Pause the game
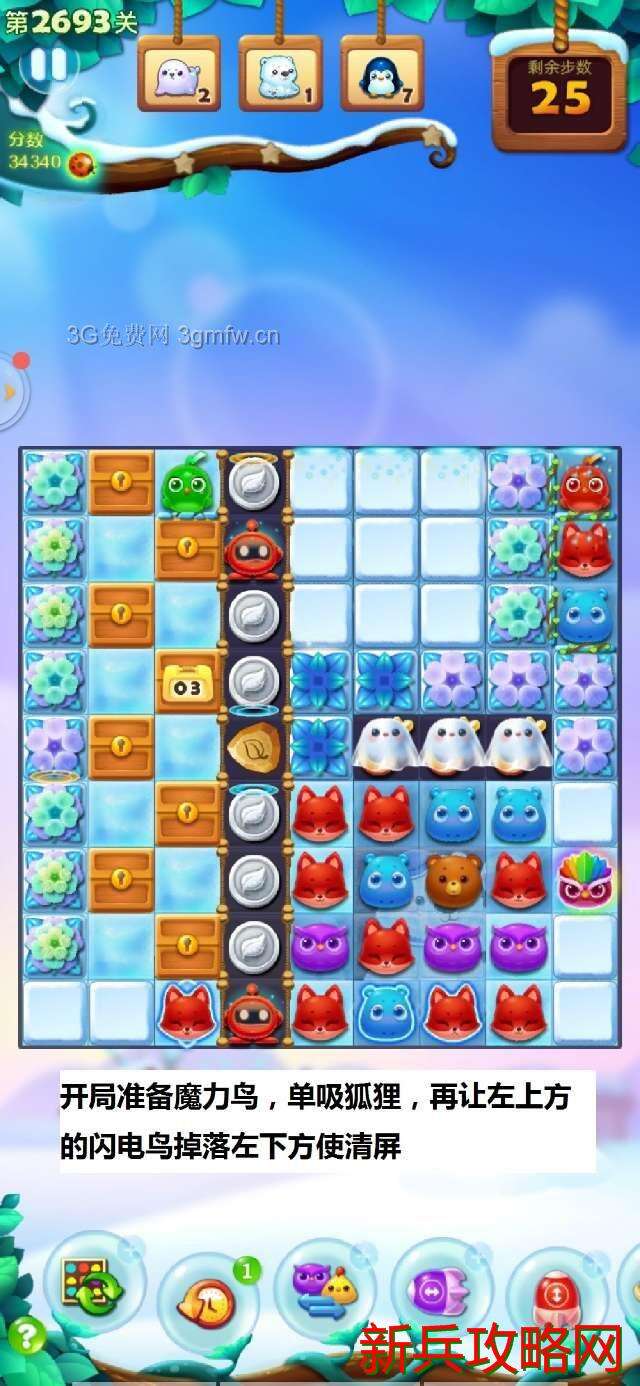Image resolution: width=640 pixels, height=1386 pixels. pos(47,65)
